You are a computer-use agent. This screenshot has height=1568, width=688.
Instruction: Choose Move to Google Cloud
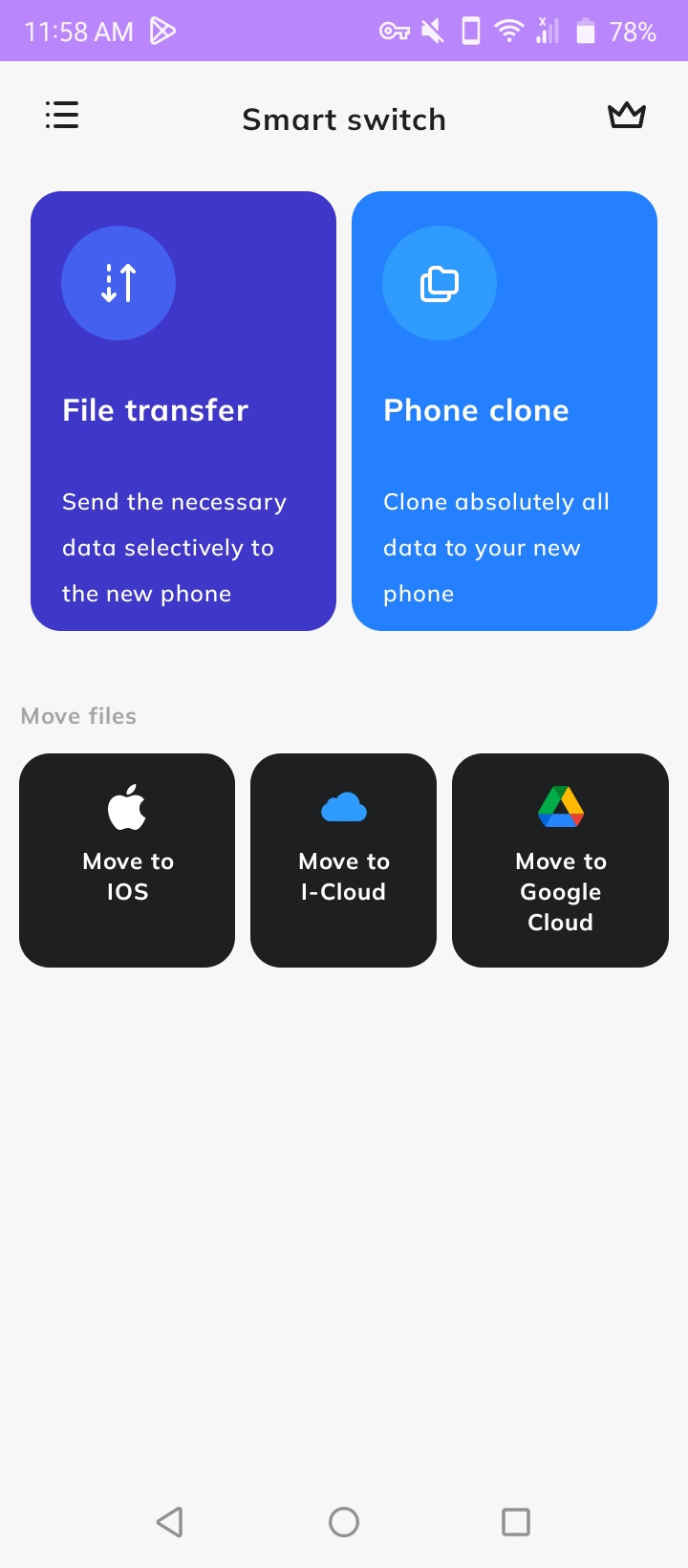[x=560, y=860]
